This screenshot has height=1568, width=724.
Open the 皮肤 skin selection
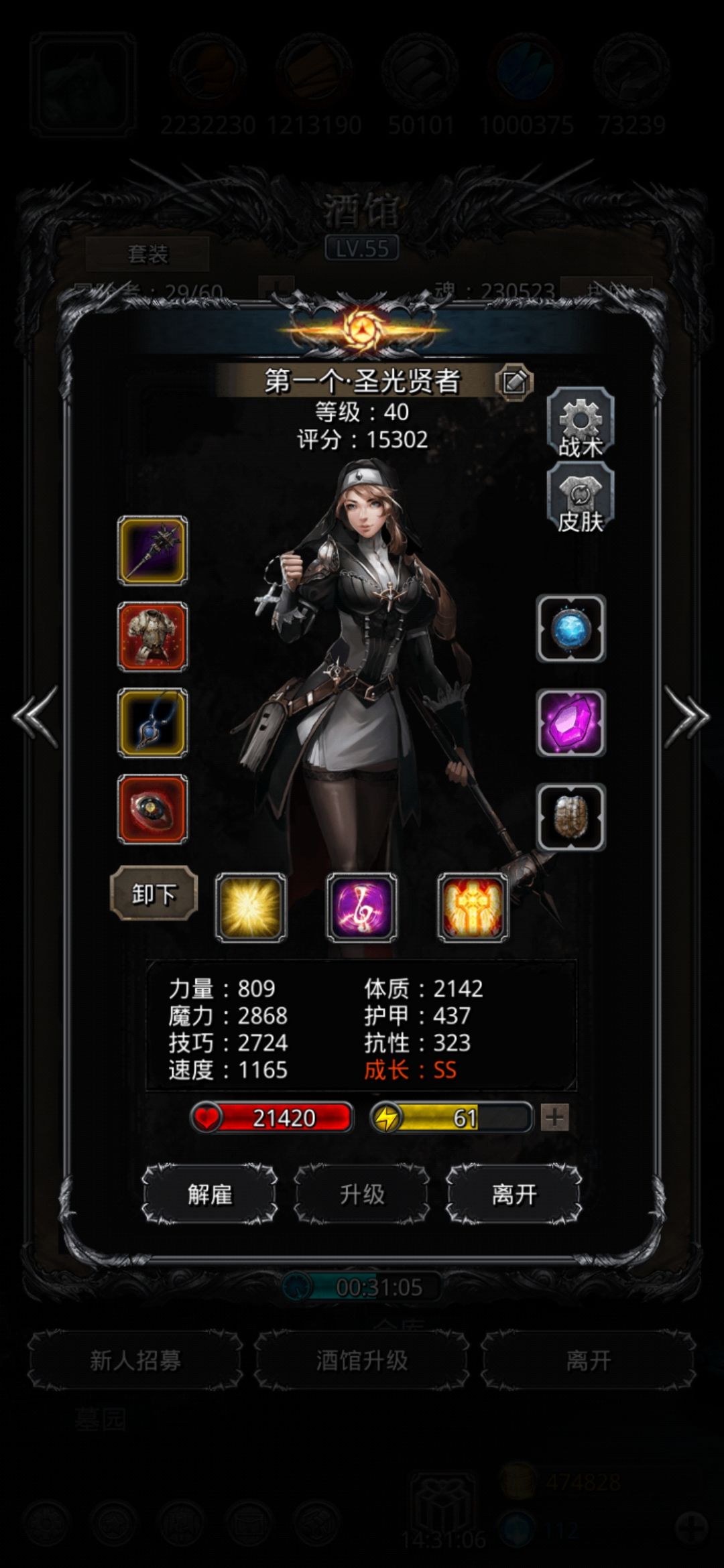point(581,501)
